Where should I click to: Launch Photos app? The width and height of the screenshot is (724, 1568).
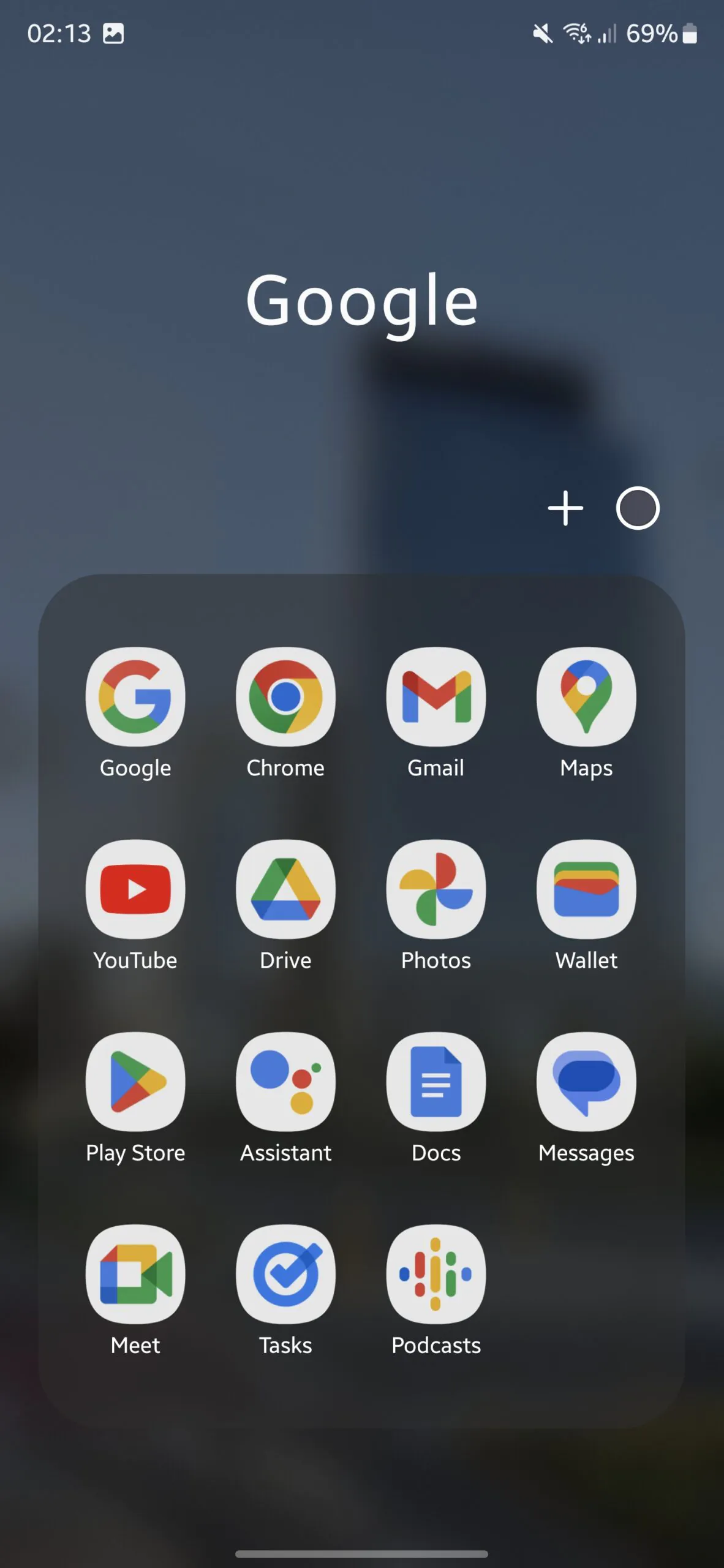point(436,889)
